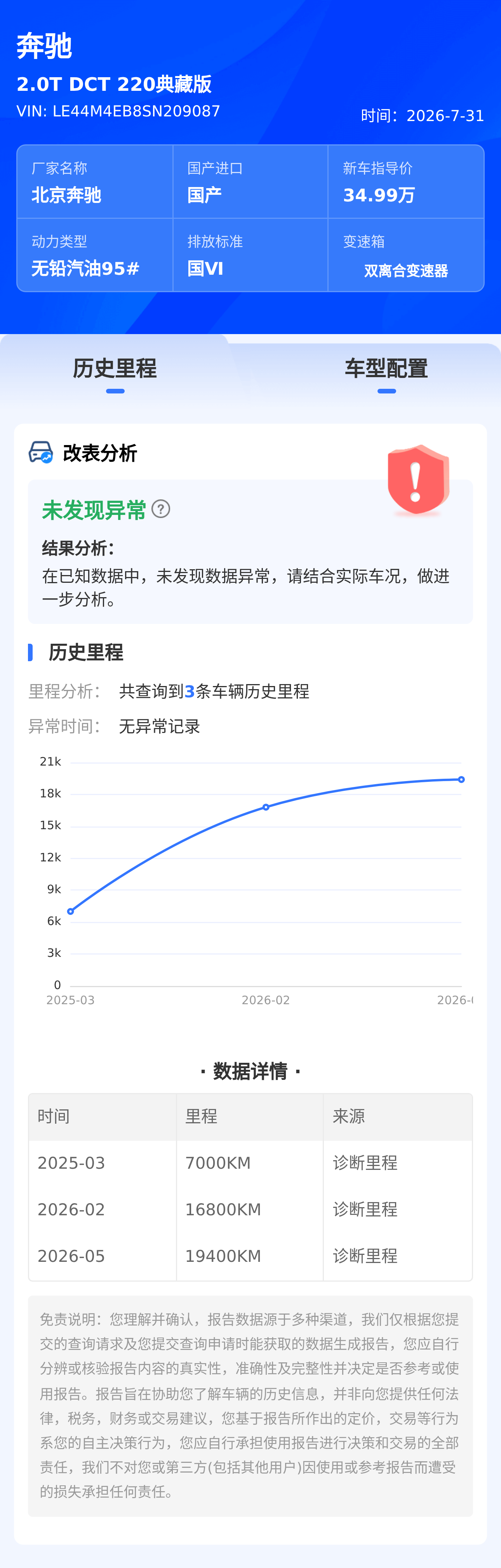Open the help icon beside 未发现异常
Screen dimensions: 501x1568
(161, 509)
